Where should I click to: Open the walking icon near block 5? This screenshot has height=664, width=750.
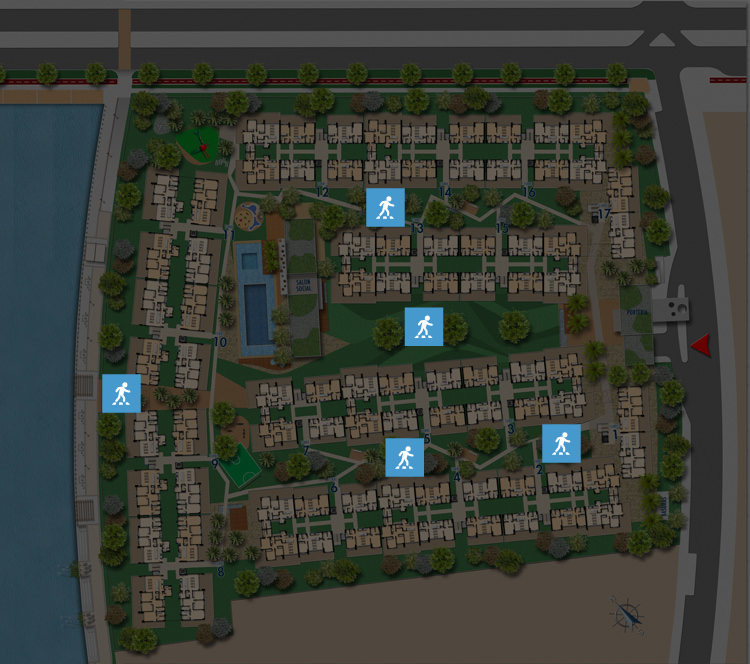[x=404, y=457]
